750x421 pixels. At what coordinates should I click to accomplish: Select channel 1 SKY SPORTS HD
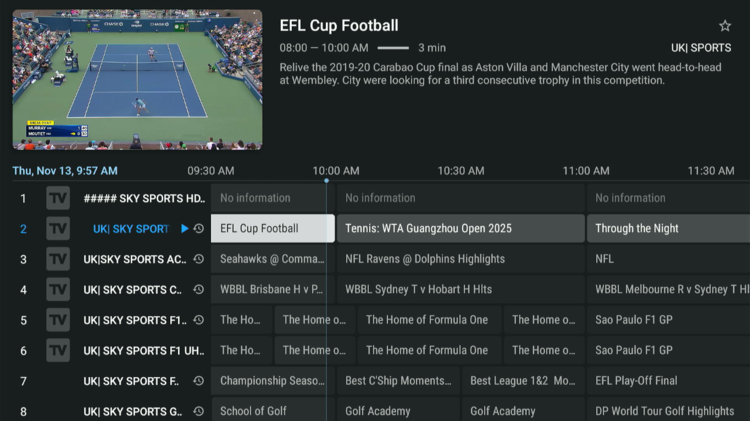pos(143,198)
